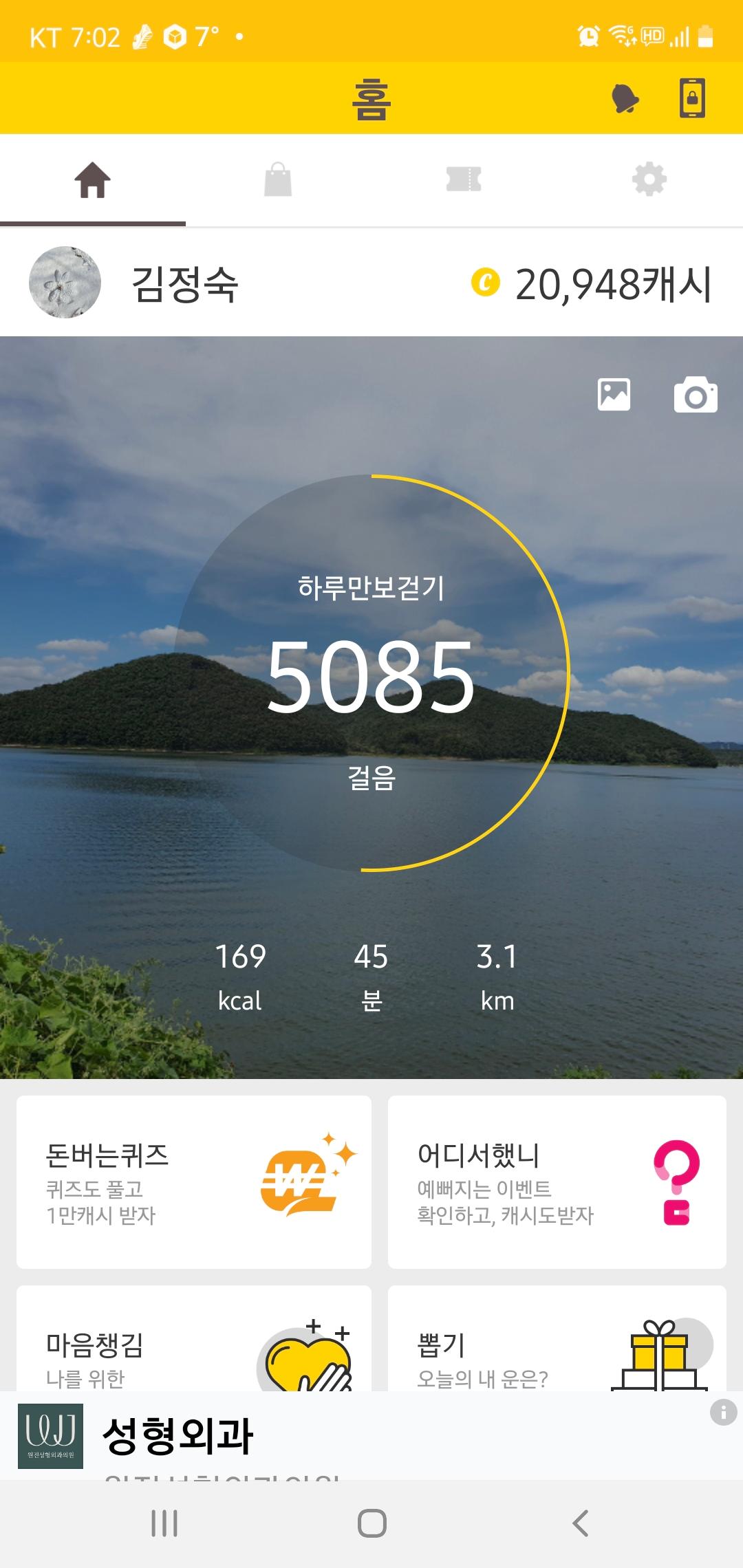The width and height of the screenshot is (743, 1568).
Task: Open the phone lock screen icon
Action: (x=692, y=98)
